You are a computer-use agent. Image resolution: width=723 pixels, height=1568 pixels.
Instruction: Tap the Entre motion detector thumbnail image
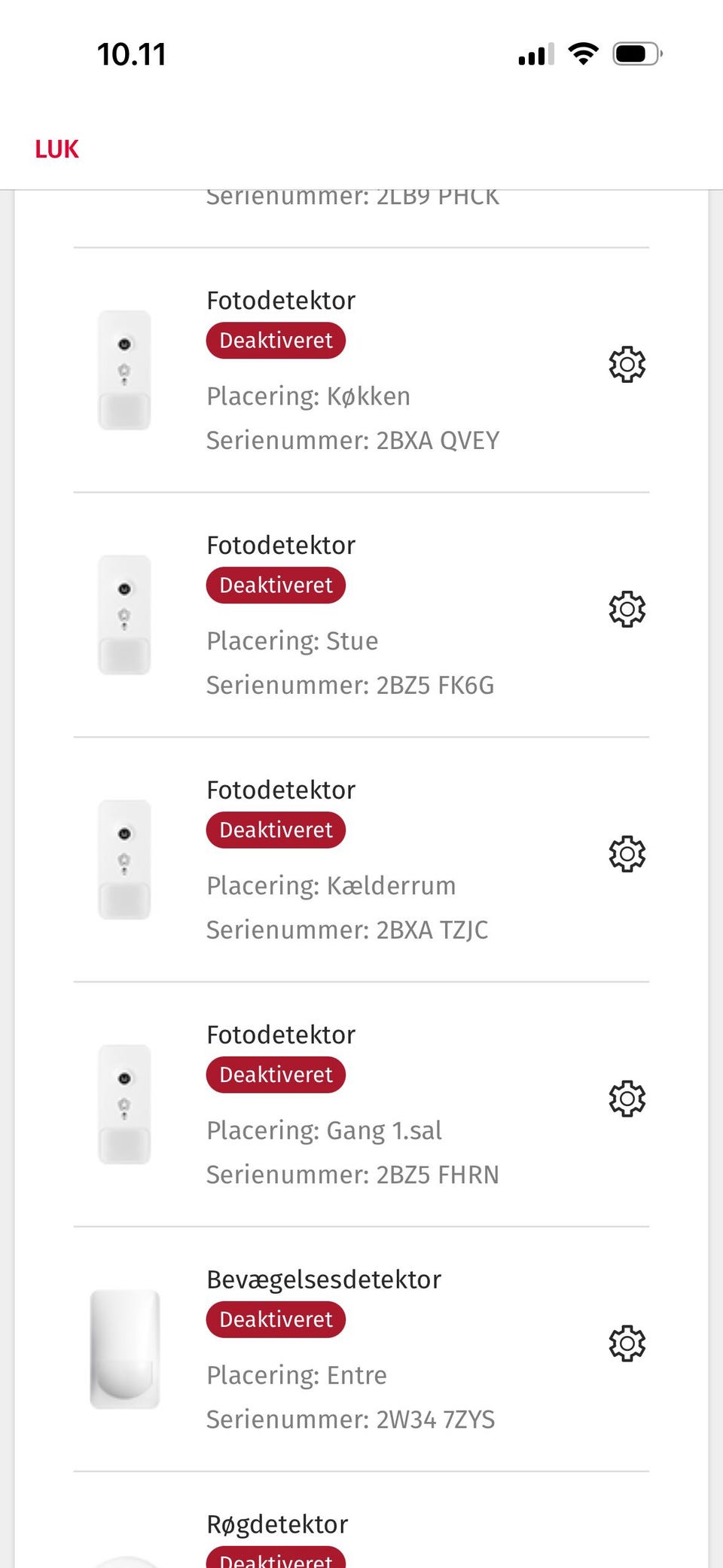[124, 1349]
